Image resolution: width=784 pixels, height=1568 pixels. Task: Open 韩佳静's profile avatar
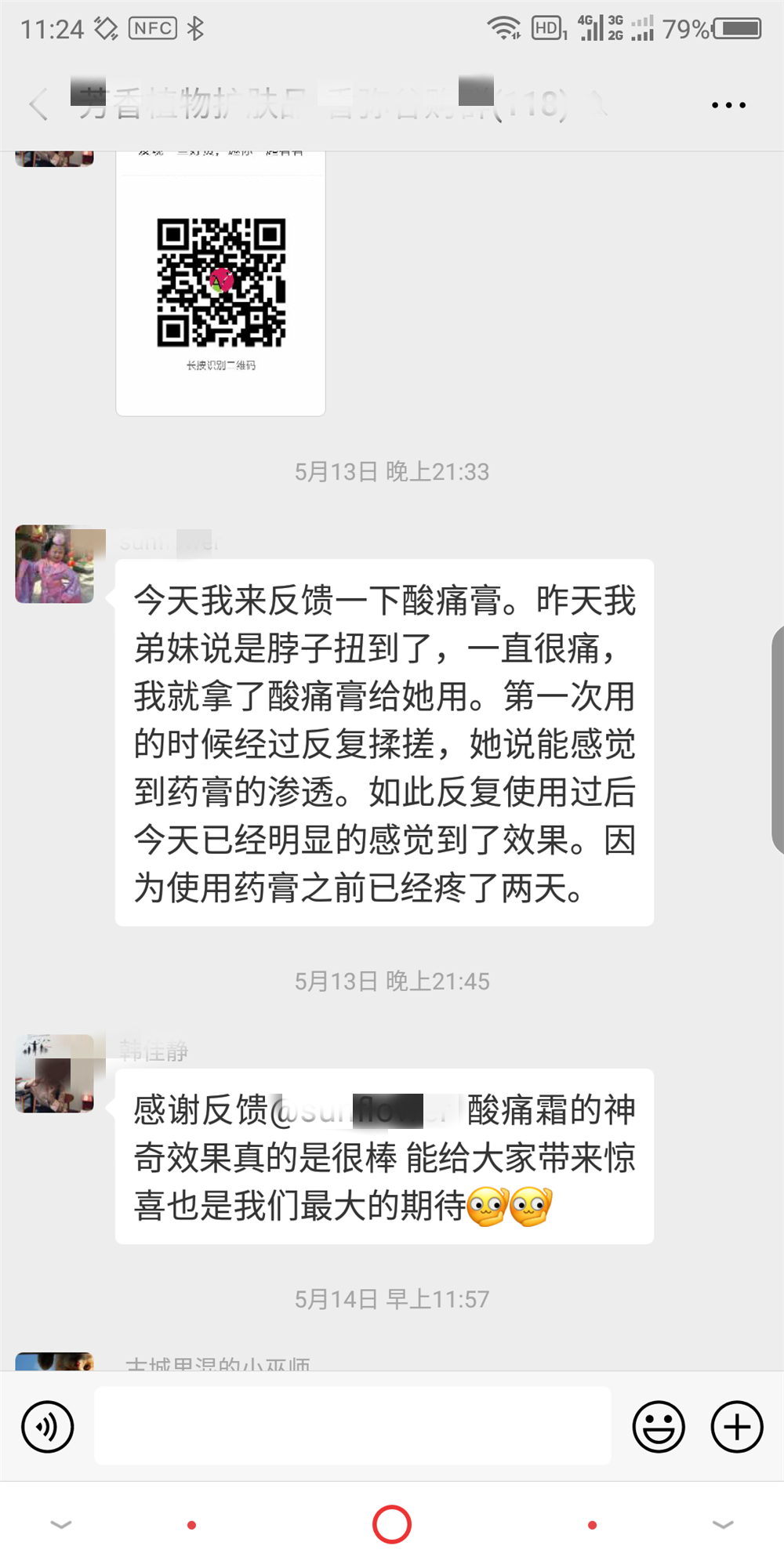coord(55,1073)
